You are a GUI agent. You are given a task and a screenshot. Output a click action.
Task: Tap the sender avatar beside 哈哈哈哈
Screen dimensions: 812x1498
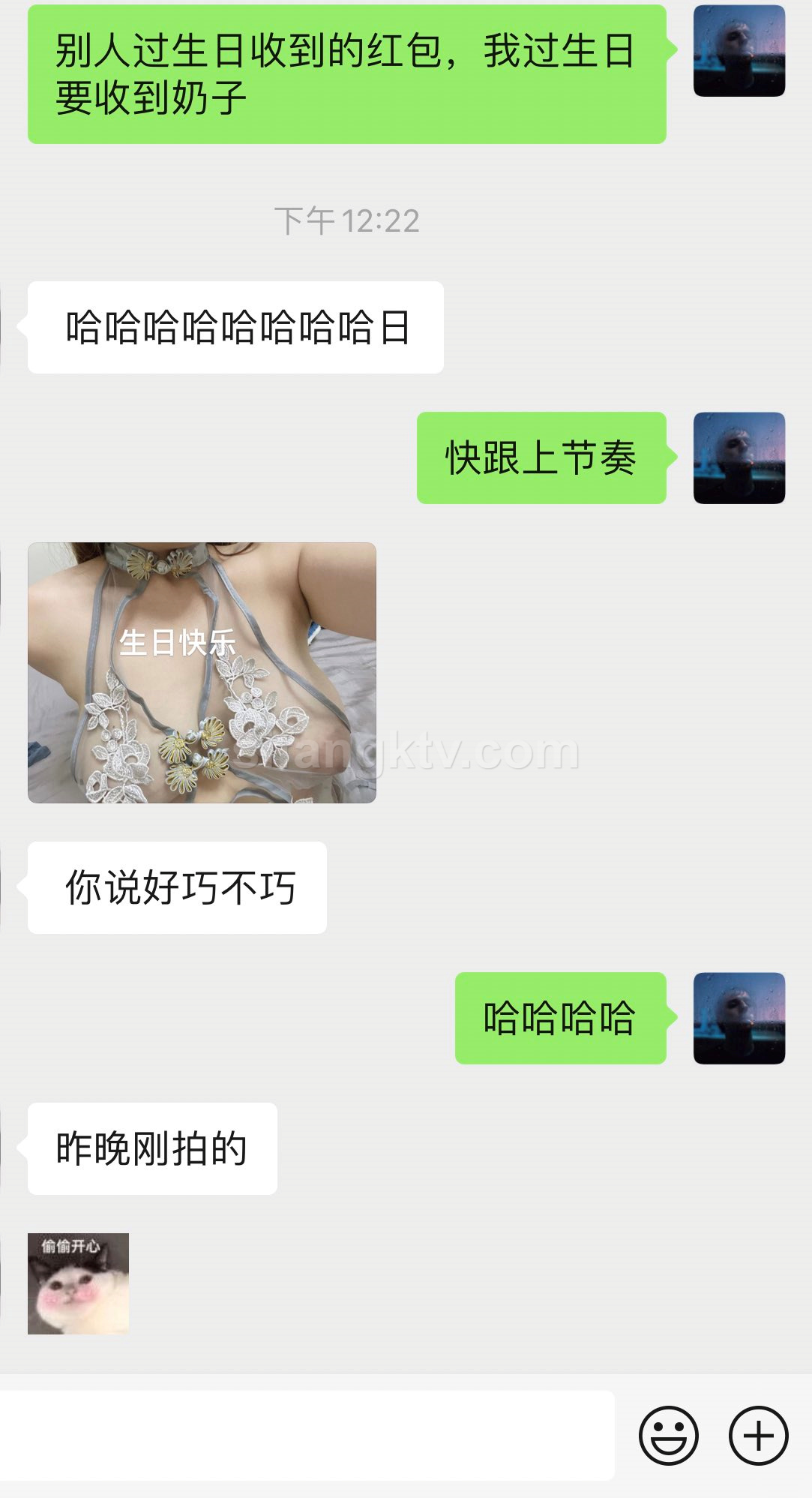pyautogui.click(x=739, y=1018)
